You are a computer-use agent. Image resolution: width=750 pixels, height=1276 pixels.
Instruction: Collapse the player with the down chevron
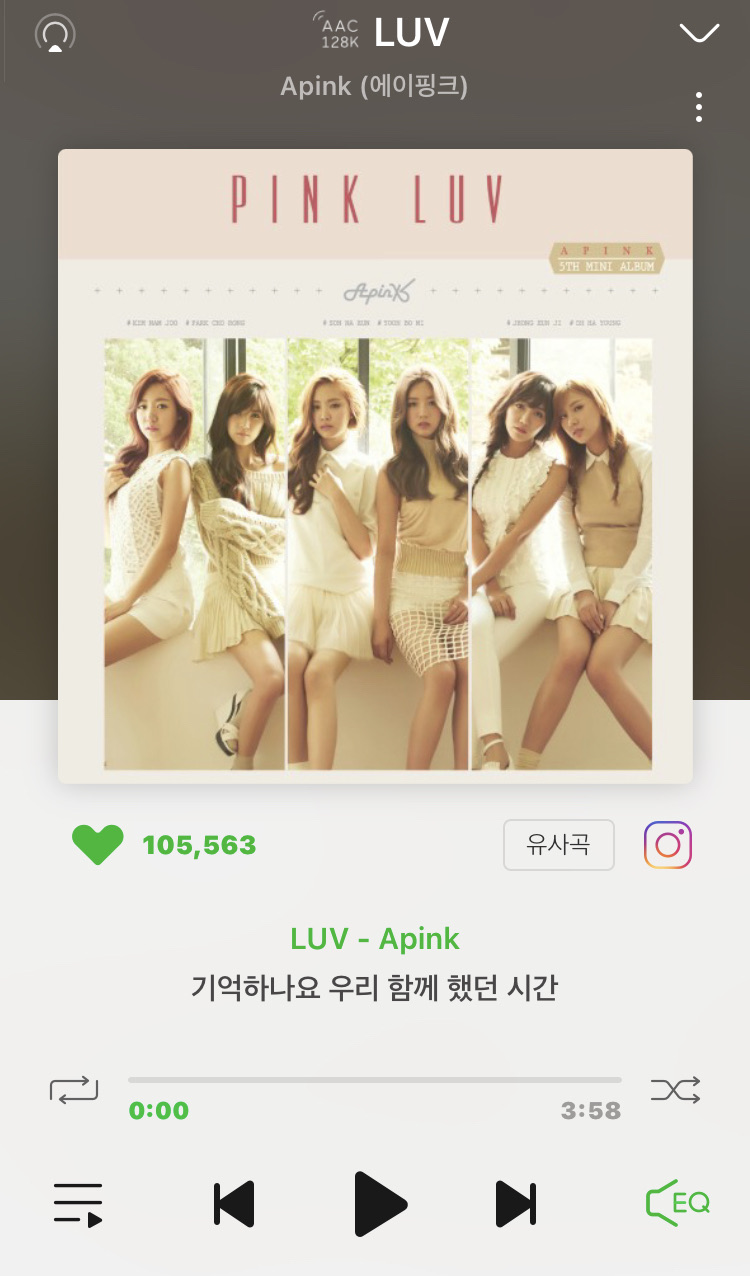(699, 33)
